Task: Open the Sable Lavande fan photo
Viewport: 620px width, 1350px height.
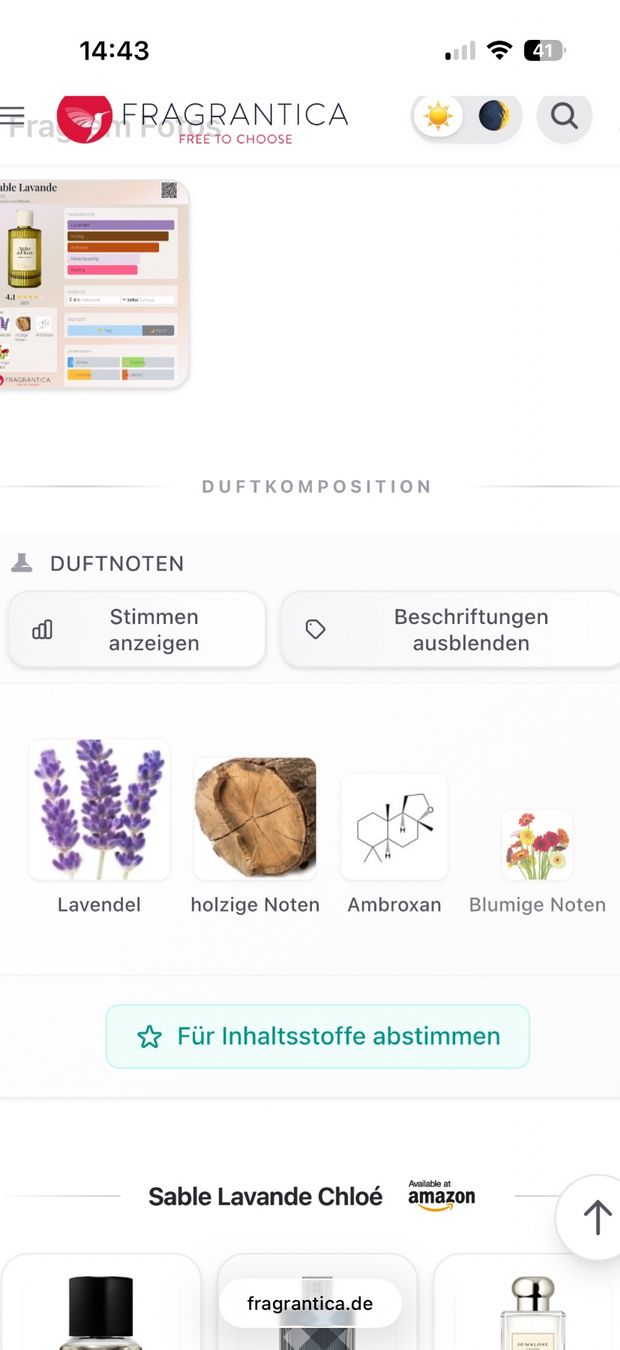Action: click(94, 284)
